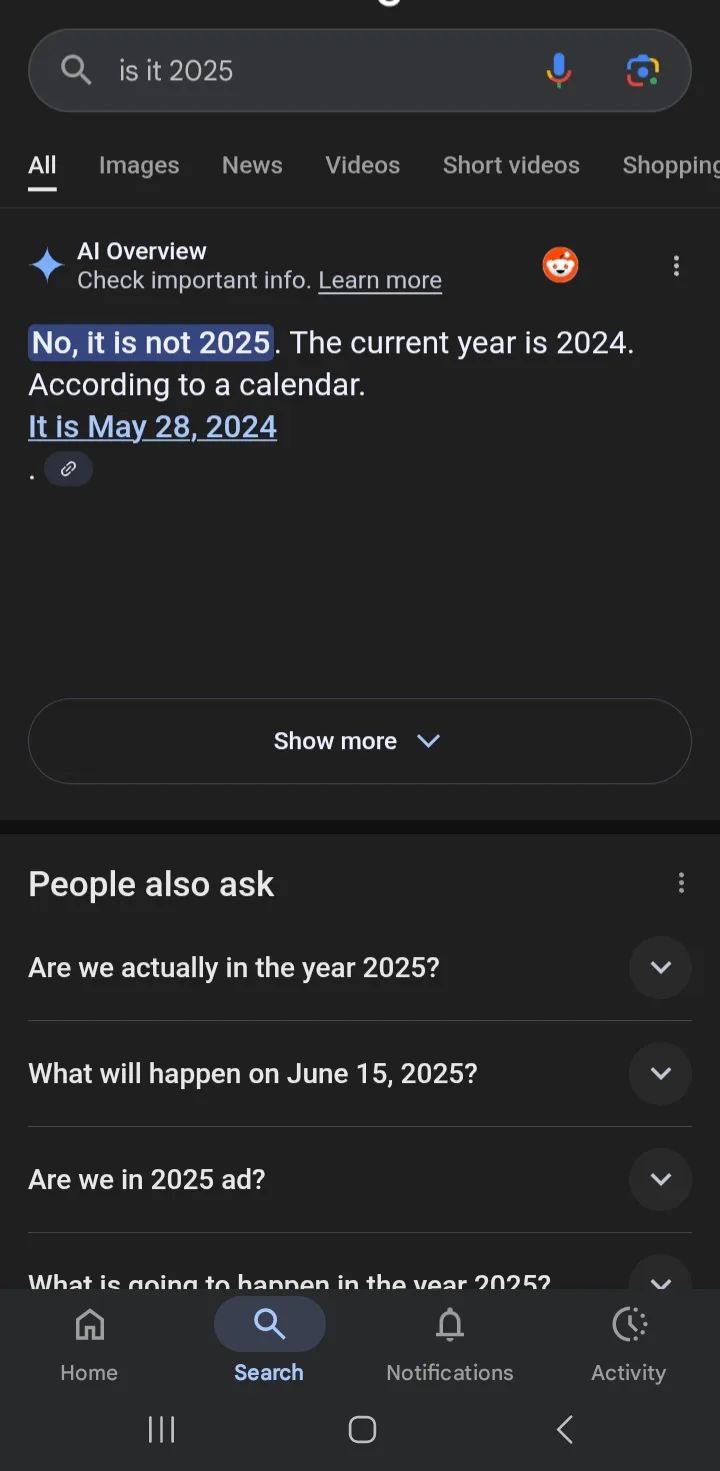Go to the Home tab

click(x=89, y=1344)
